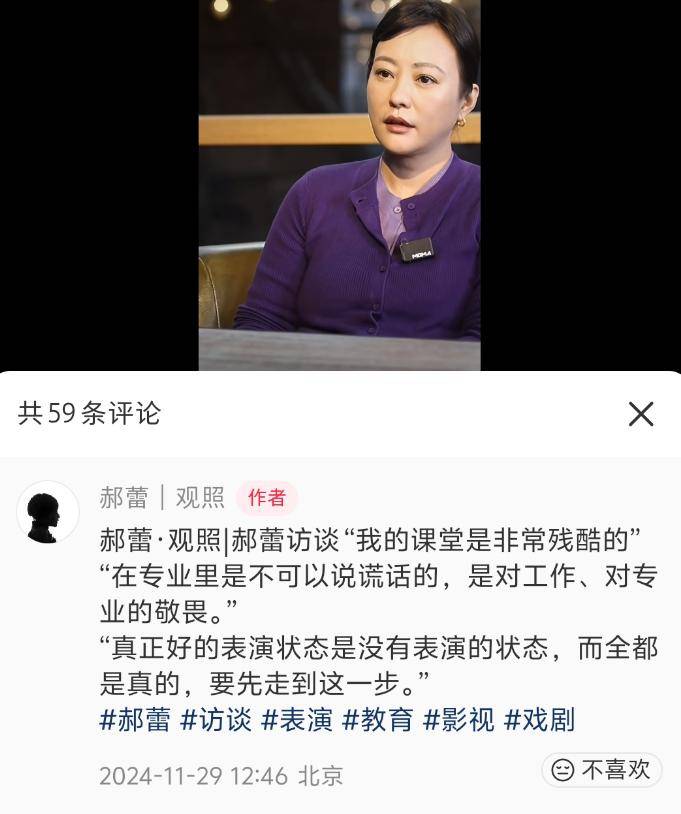The image size is (681, 814).
Task: Open the #郝蕾 hashtag
Action: 135,720
